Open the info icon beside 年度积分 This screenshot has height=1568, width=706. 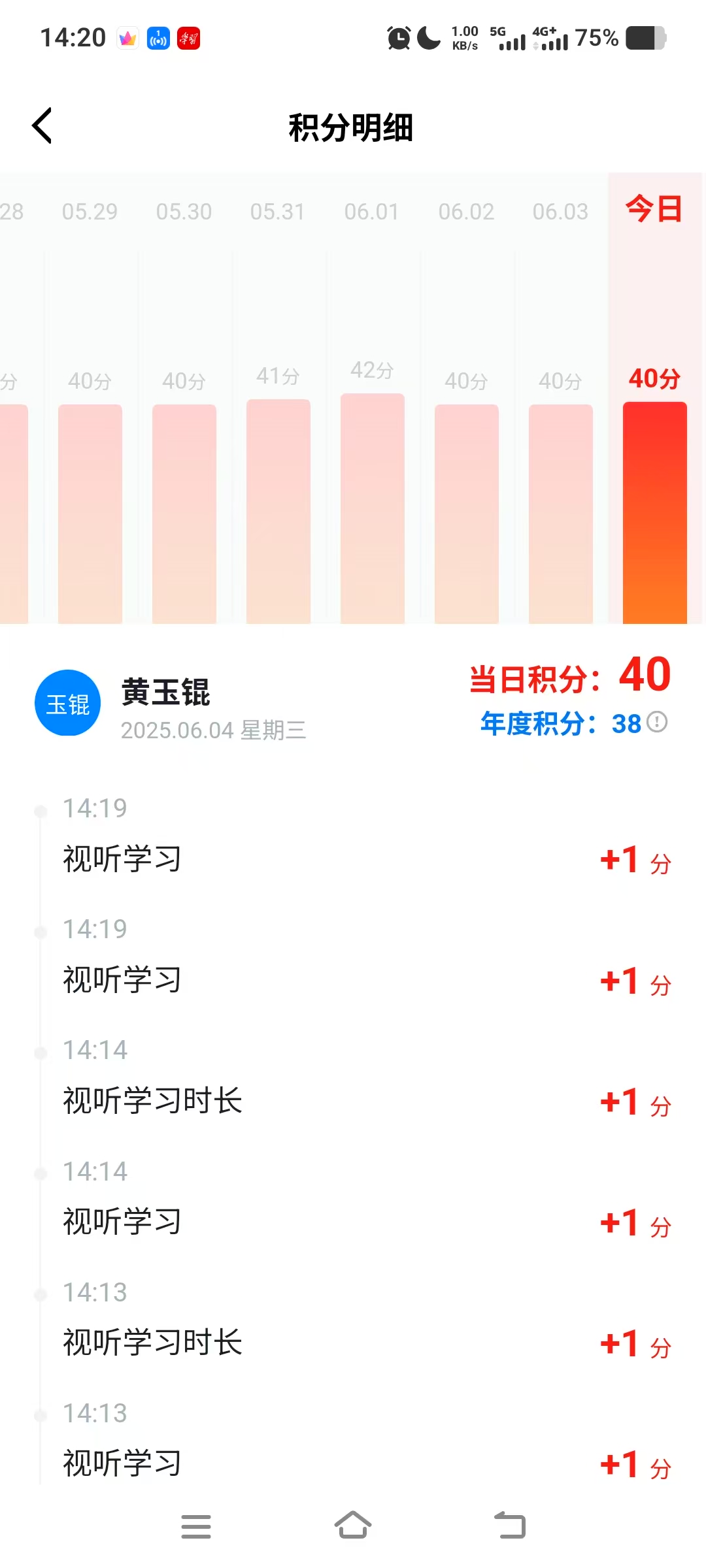click(x=657, y=722)
